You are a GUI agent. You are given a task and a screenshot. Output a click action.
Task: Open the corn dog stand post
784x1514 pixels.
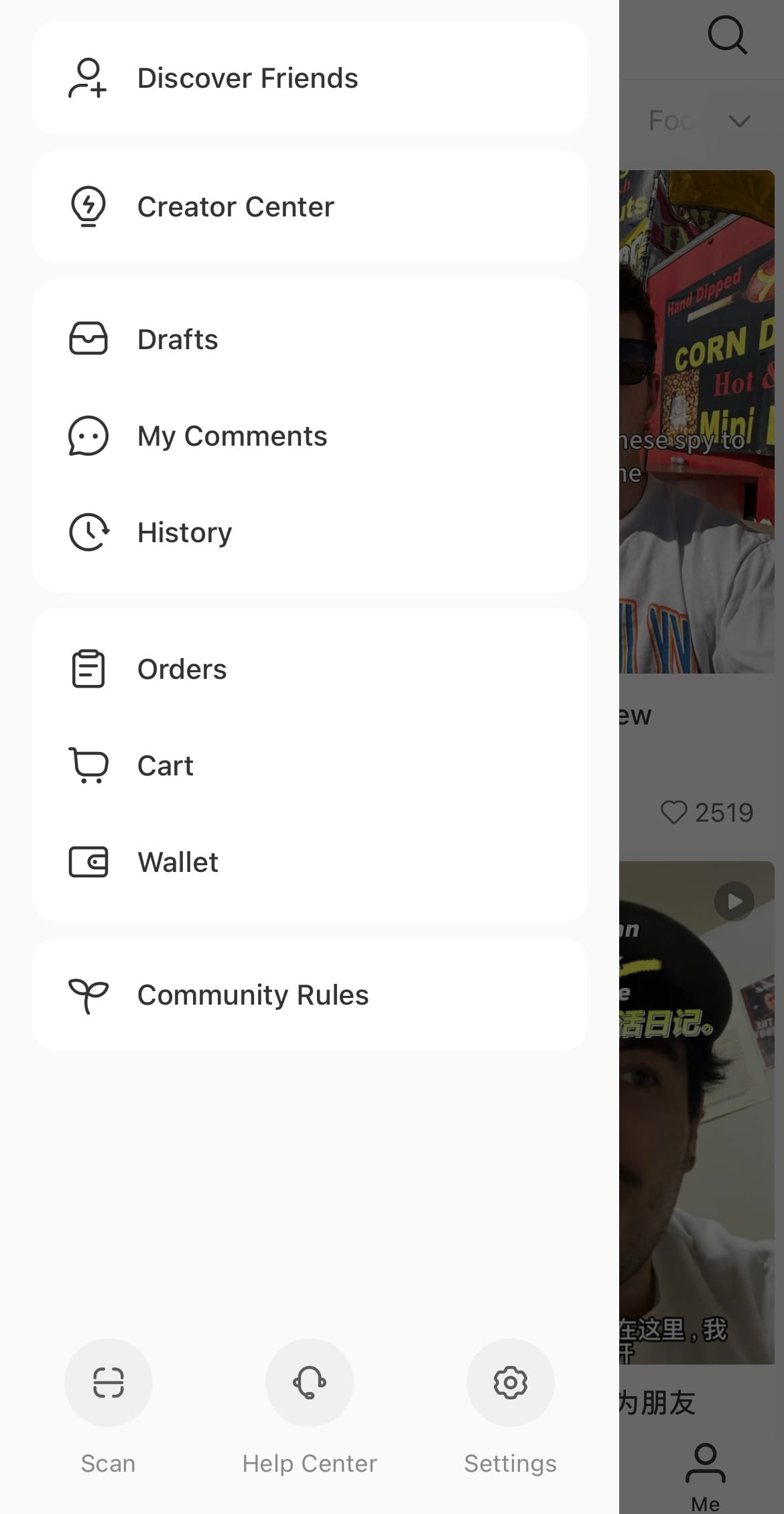click(697, 422)
